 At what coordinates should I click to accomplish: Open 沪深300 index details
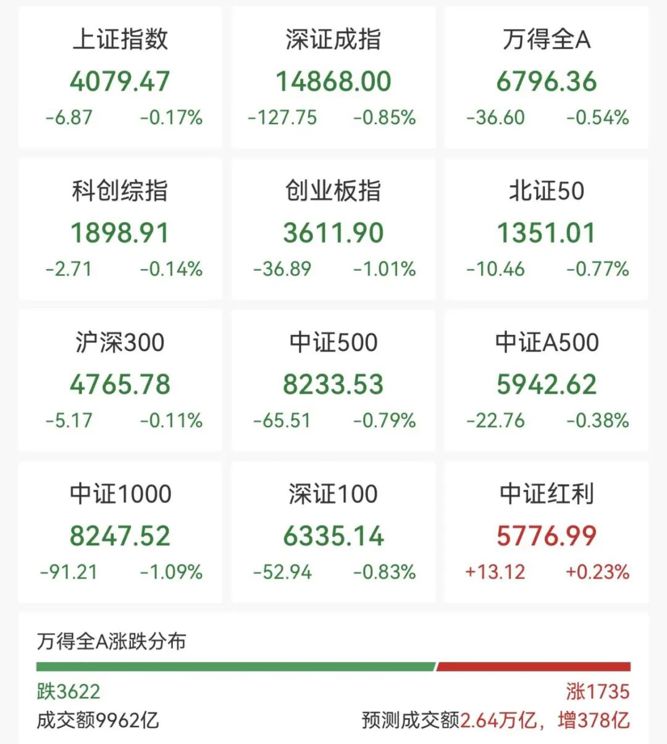pos(121,383)
